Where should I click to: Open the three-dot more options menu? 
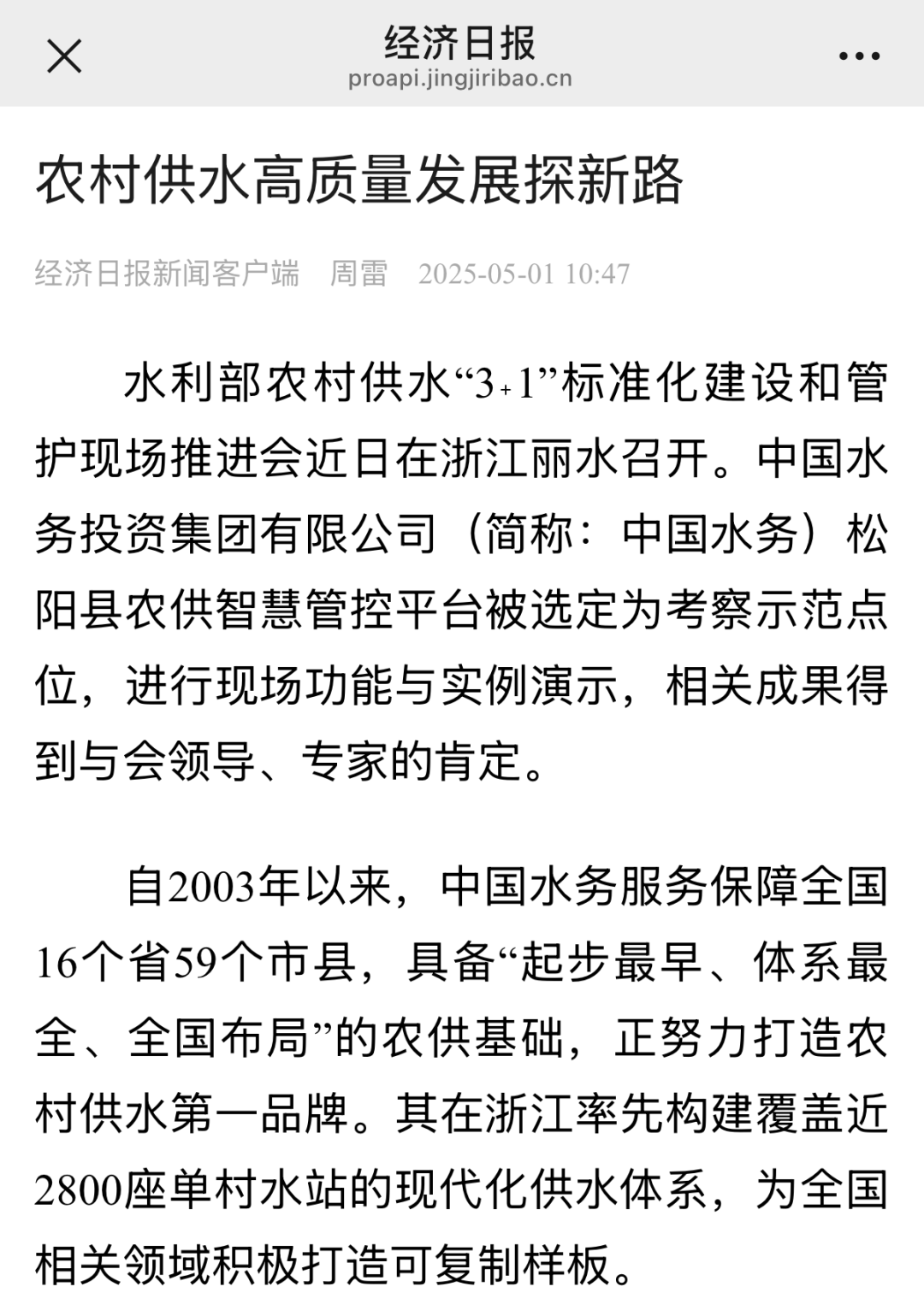pyautogui.click(x=859, y=56)
